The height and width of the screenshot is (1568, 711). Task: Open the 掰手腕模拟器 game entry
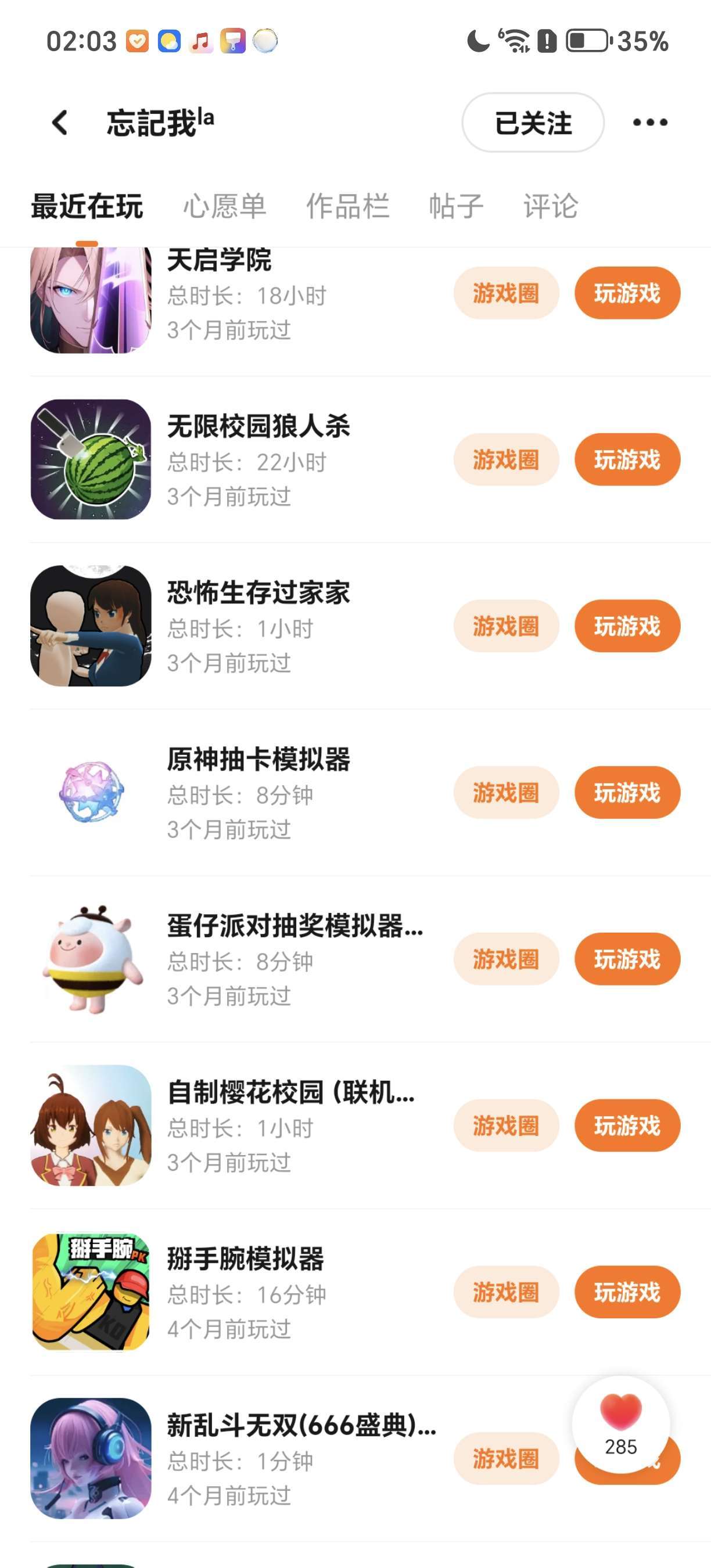click(245, 1259)
